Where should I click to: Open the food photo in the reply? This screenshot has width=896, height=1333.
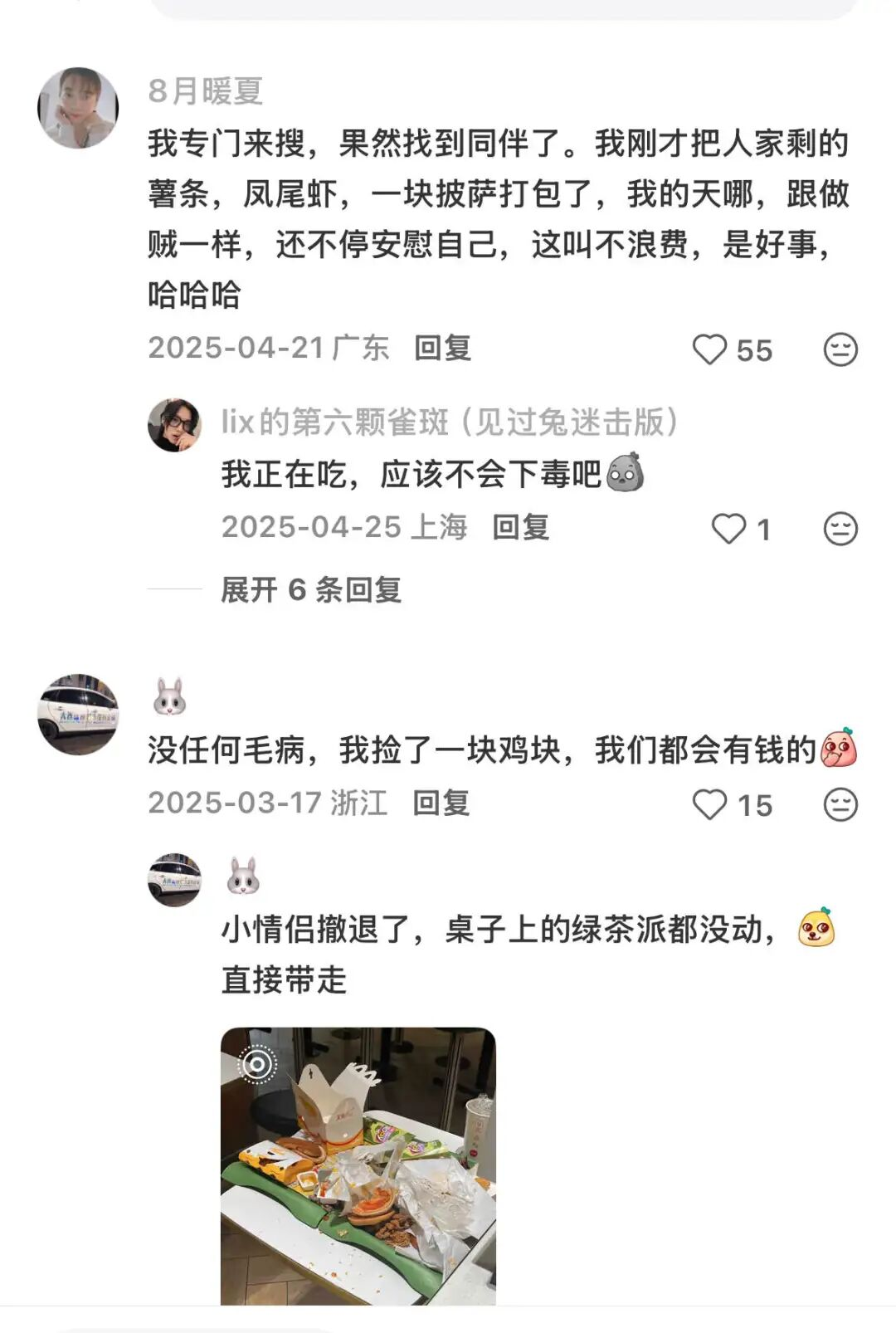358,1165
